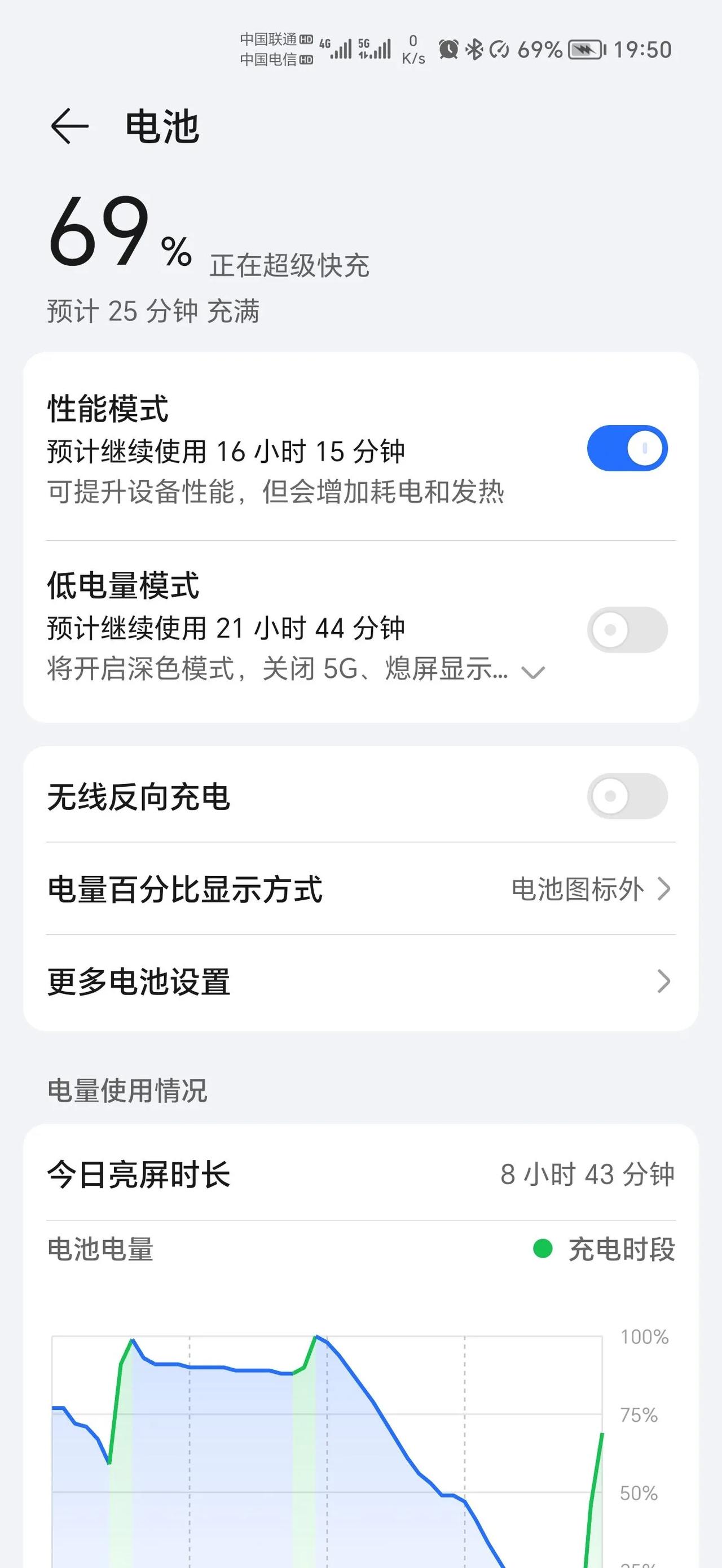Expand the 低电量模式 description chevron
This screenshot has width=722, height=1568.
pos(534,673)
